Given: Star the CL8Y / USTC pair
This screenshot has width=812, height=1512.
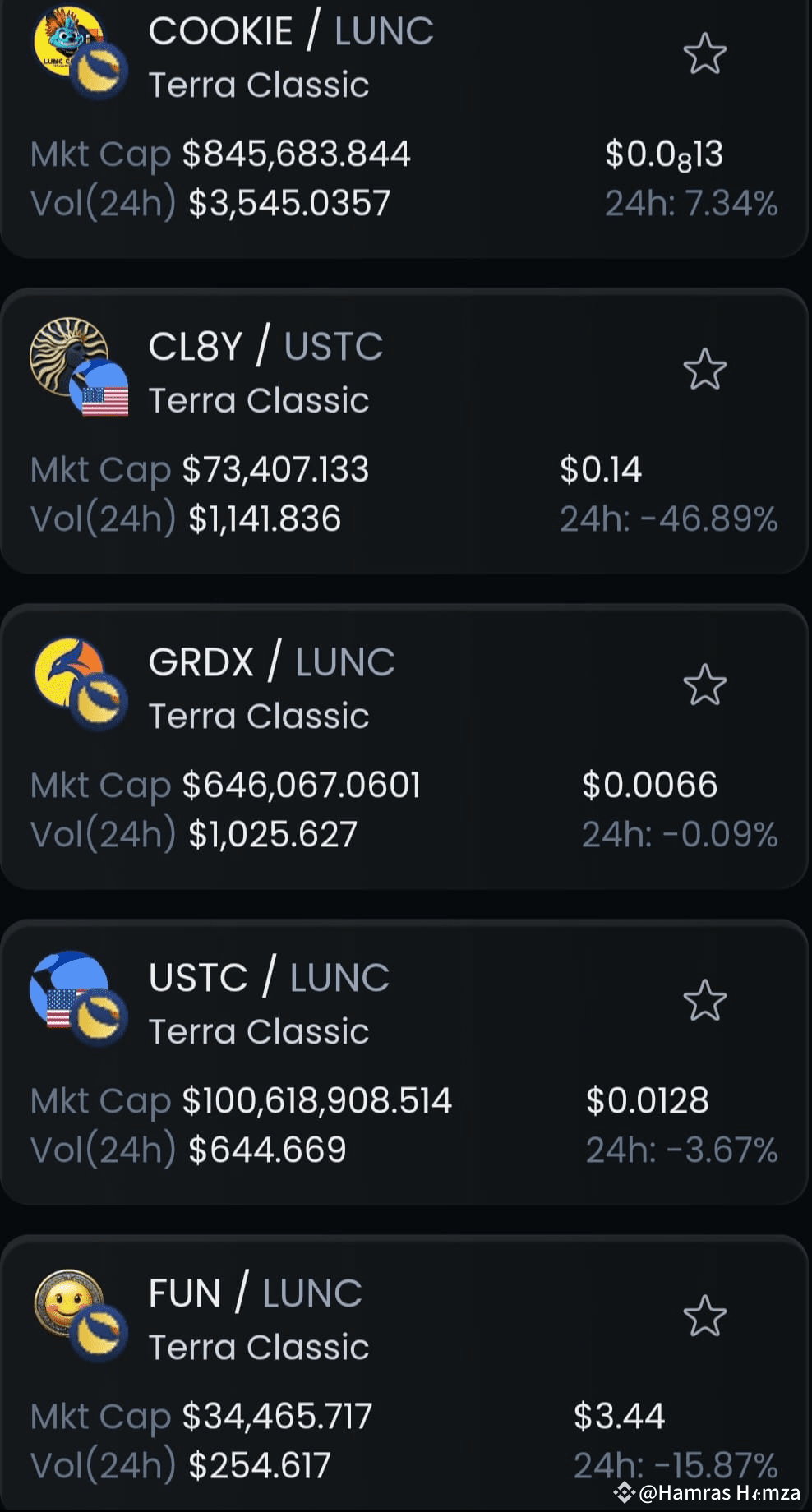Looking at the screenshot, I should [704, 369].
